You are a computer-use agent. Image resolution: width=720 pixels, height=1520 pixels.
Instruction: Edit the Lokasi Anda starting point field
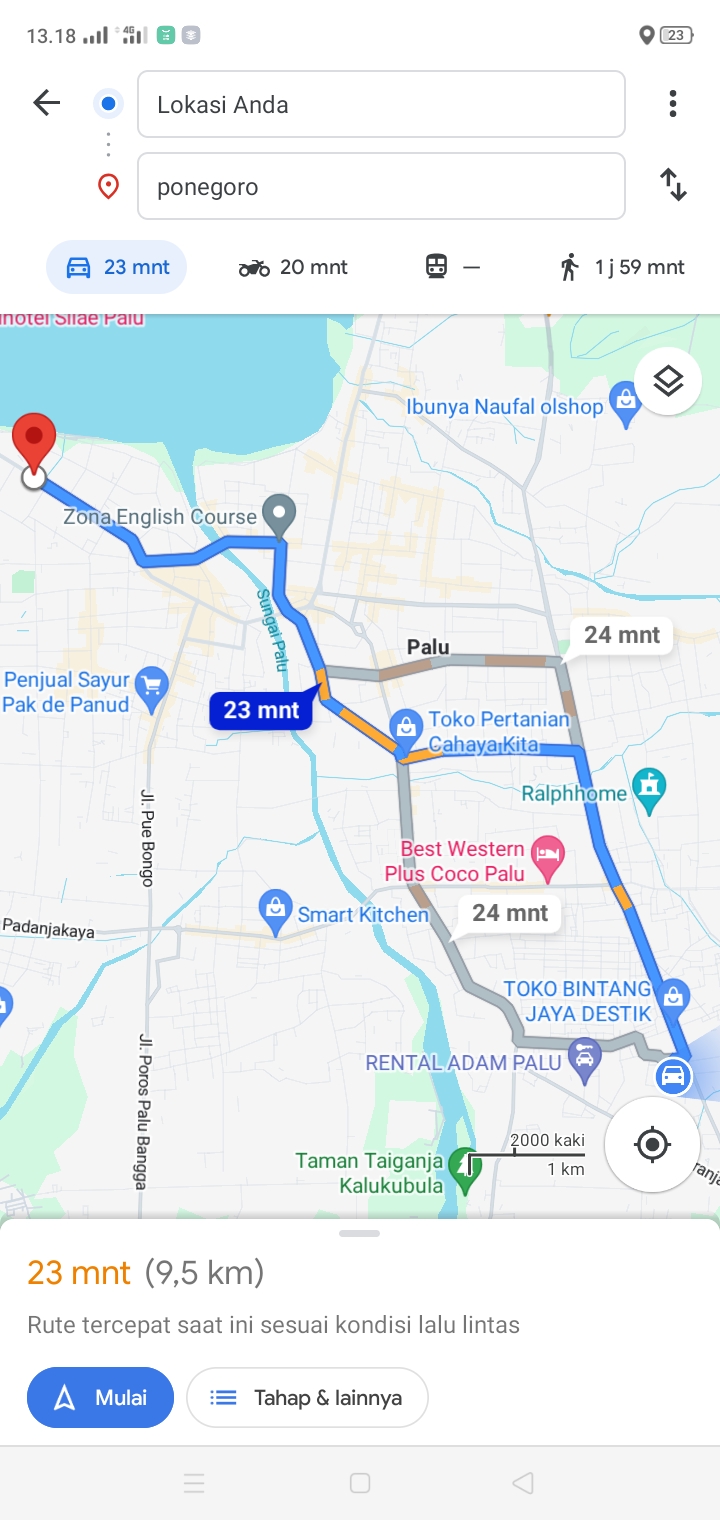point(381,104)
